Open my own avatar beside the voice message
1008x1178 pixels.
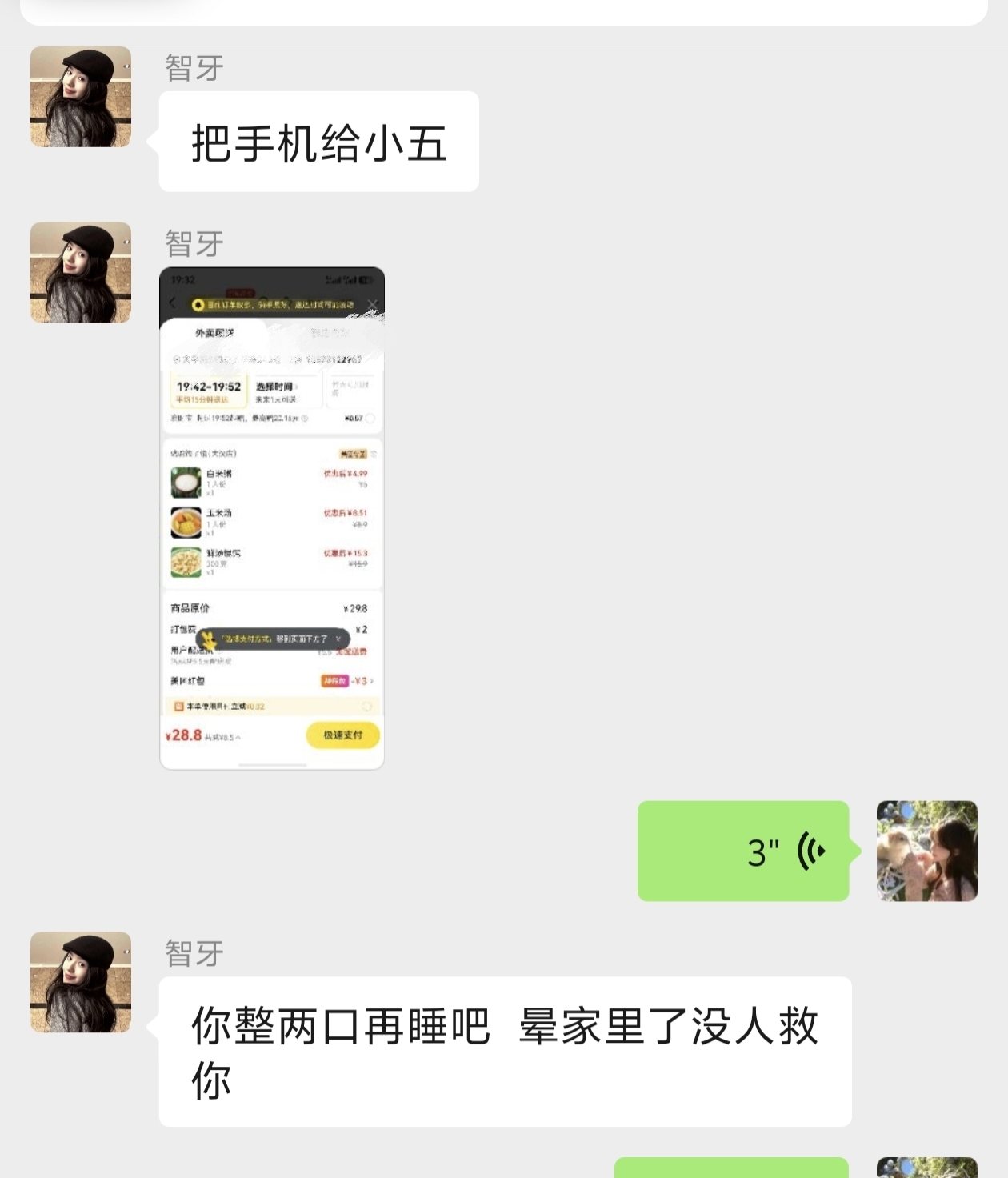(927, 851)
